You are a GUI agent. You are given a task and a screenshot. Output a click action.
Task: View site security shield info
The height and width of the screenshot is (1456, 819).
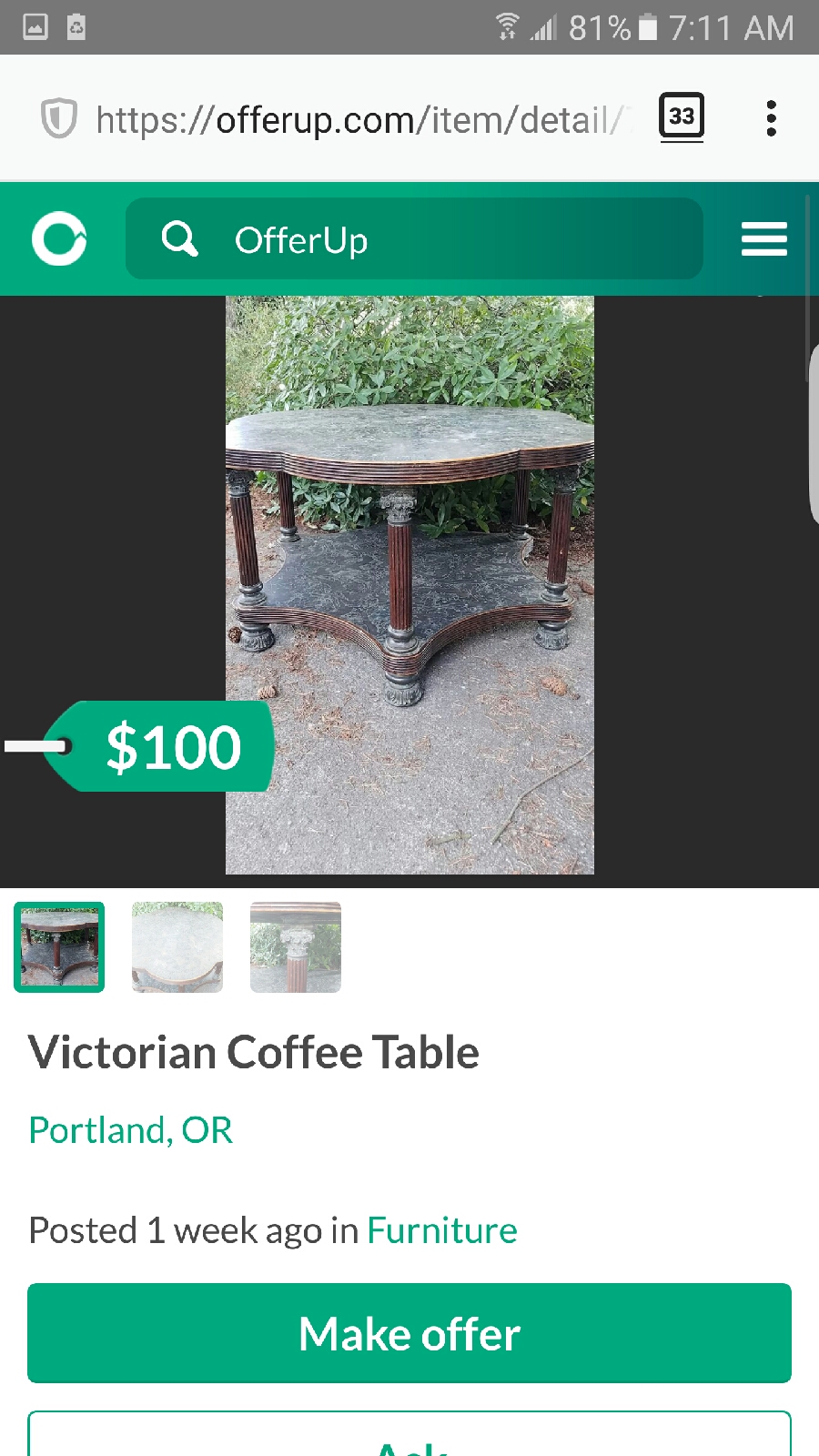coord(59,118)
